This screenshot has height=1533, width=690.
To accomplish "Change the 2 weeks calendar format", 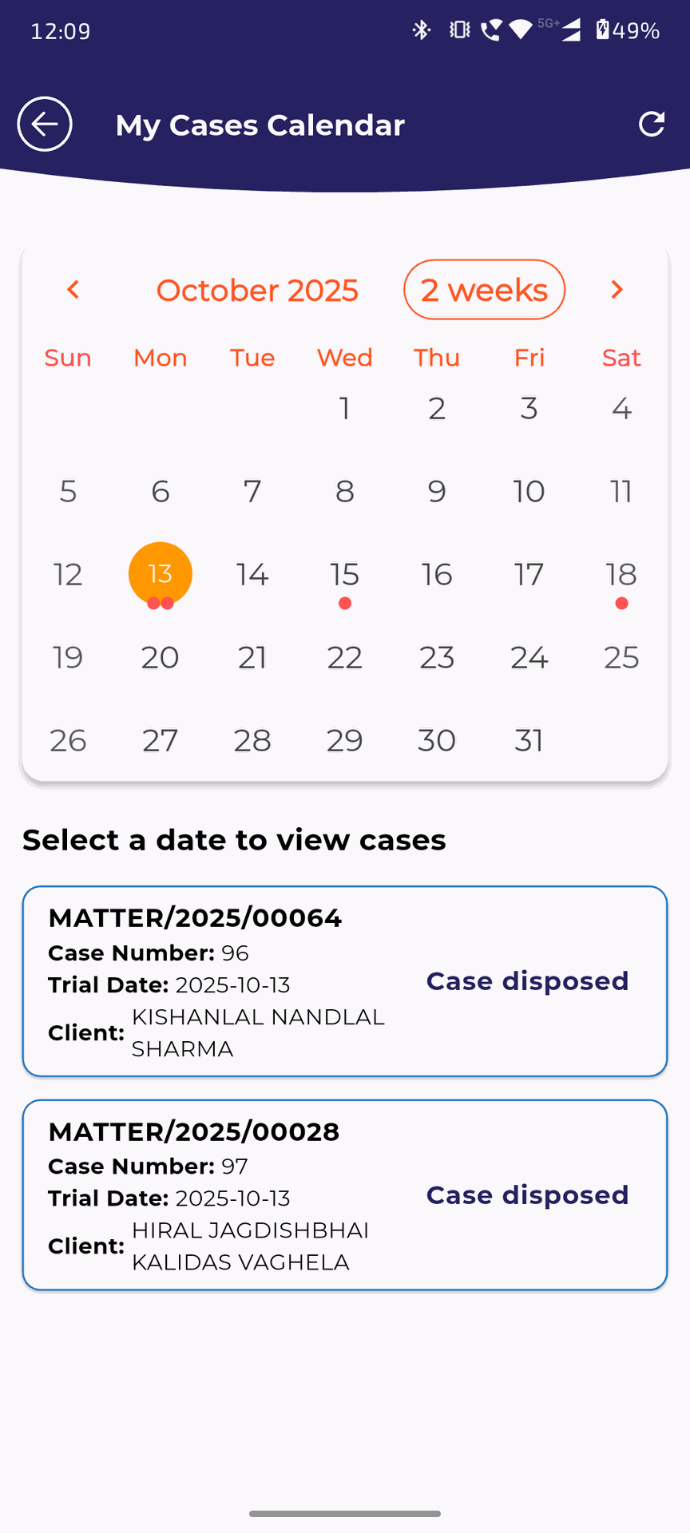I will point(484,290).
